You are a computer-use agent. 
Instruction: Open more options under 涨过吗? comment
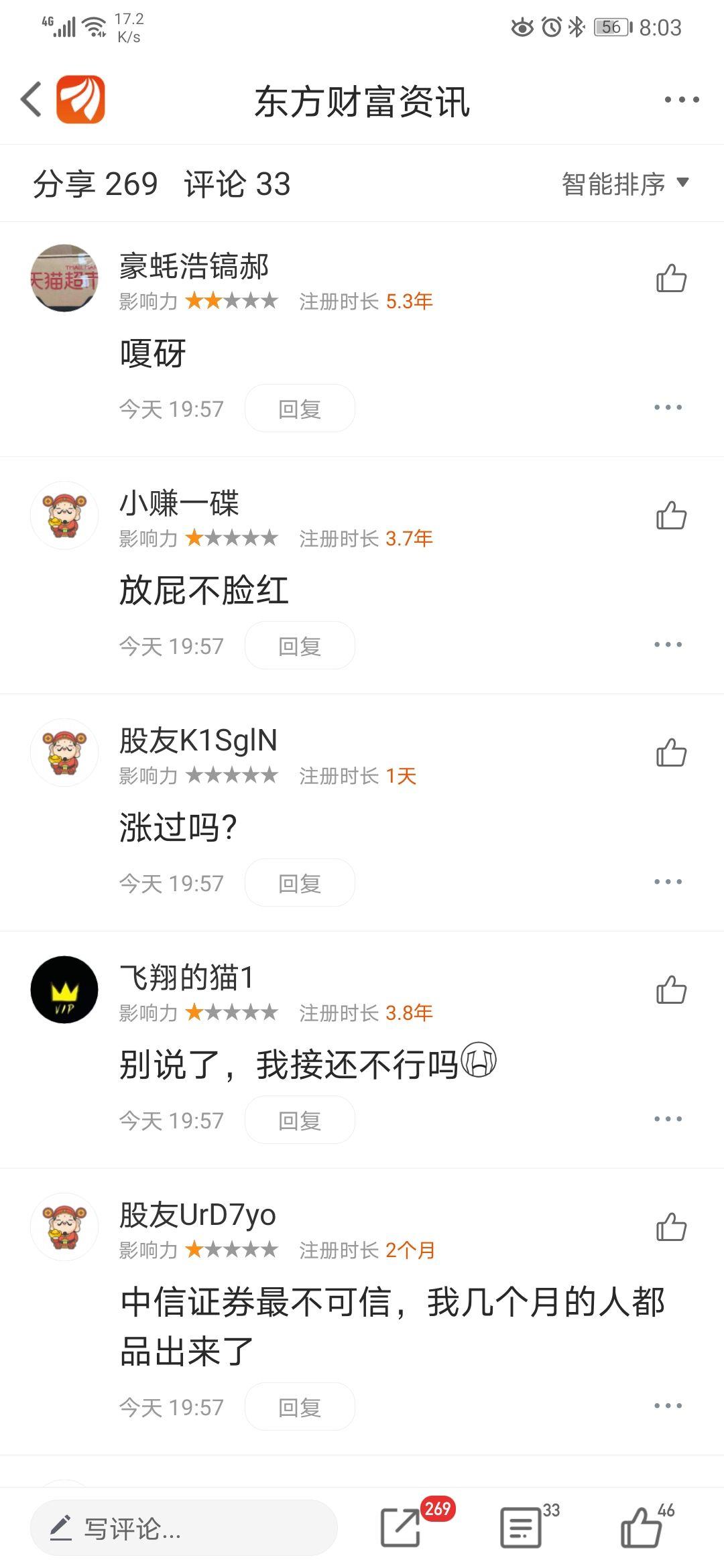[668, 883]
